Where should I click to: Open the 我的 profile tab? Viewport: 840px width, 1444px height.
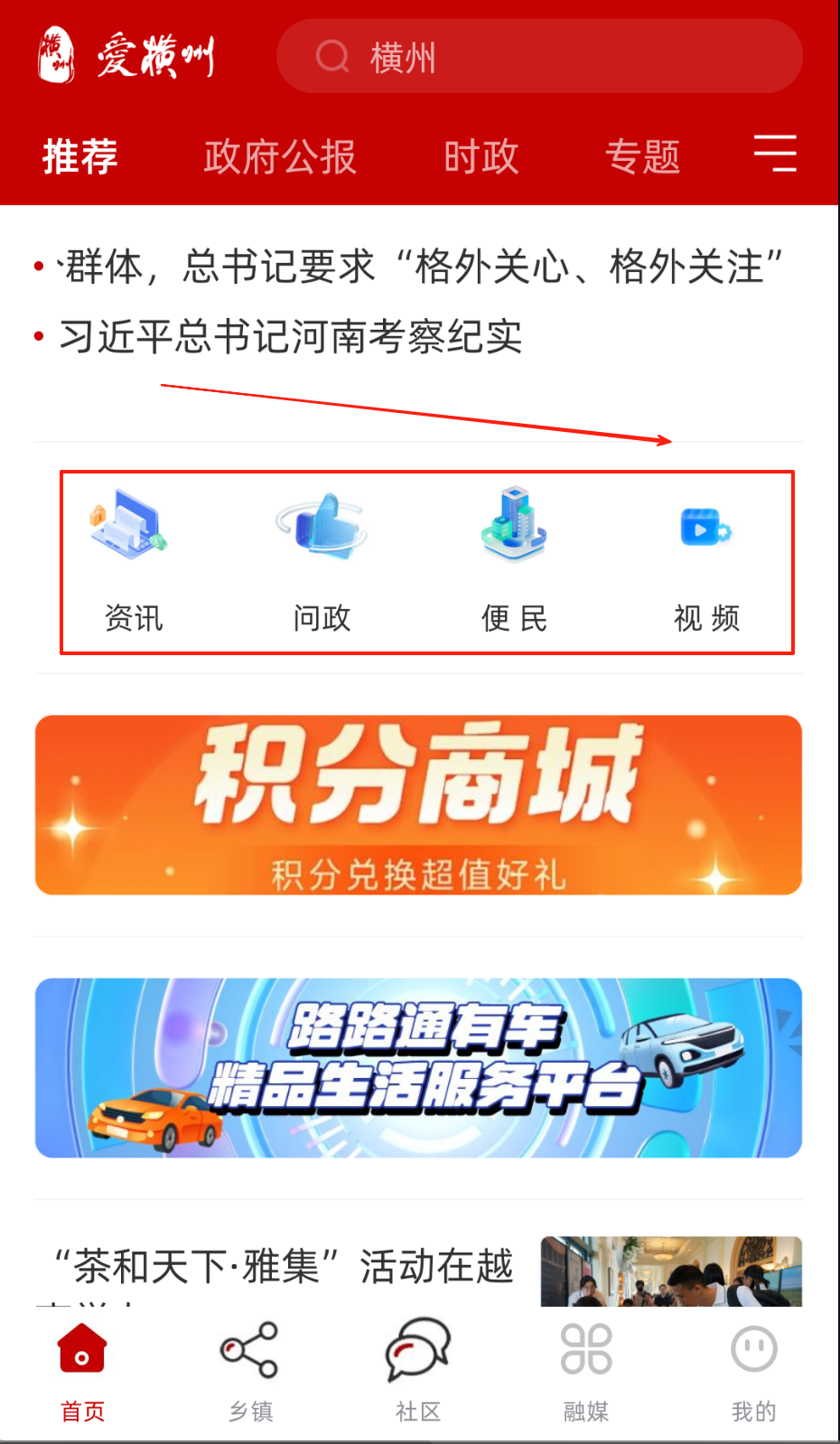(x=753, y=1371)
